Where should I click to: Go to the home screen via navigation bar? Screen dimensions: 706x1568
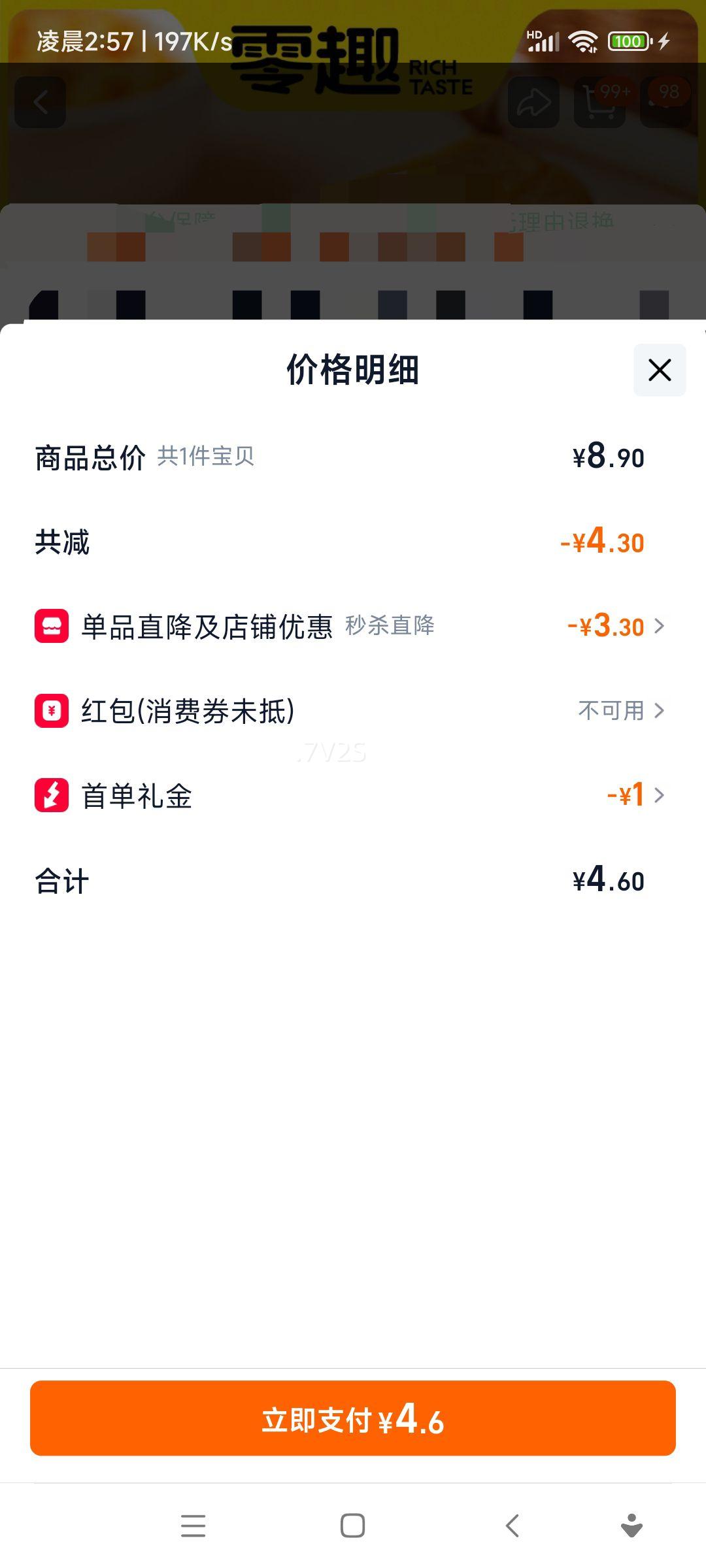[x=353, y=1526]
